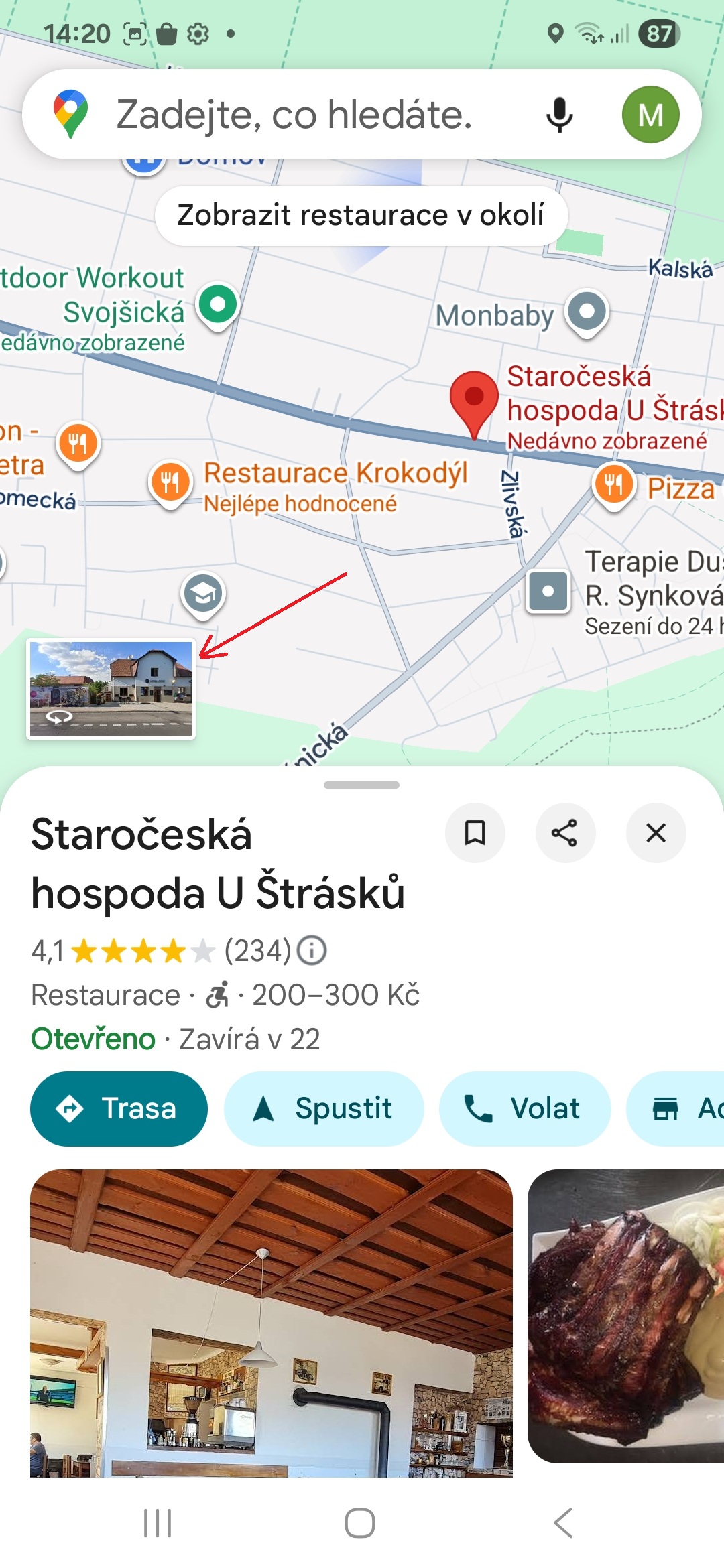
Task: Go back with the system back button
Action: click(563, 1523)
